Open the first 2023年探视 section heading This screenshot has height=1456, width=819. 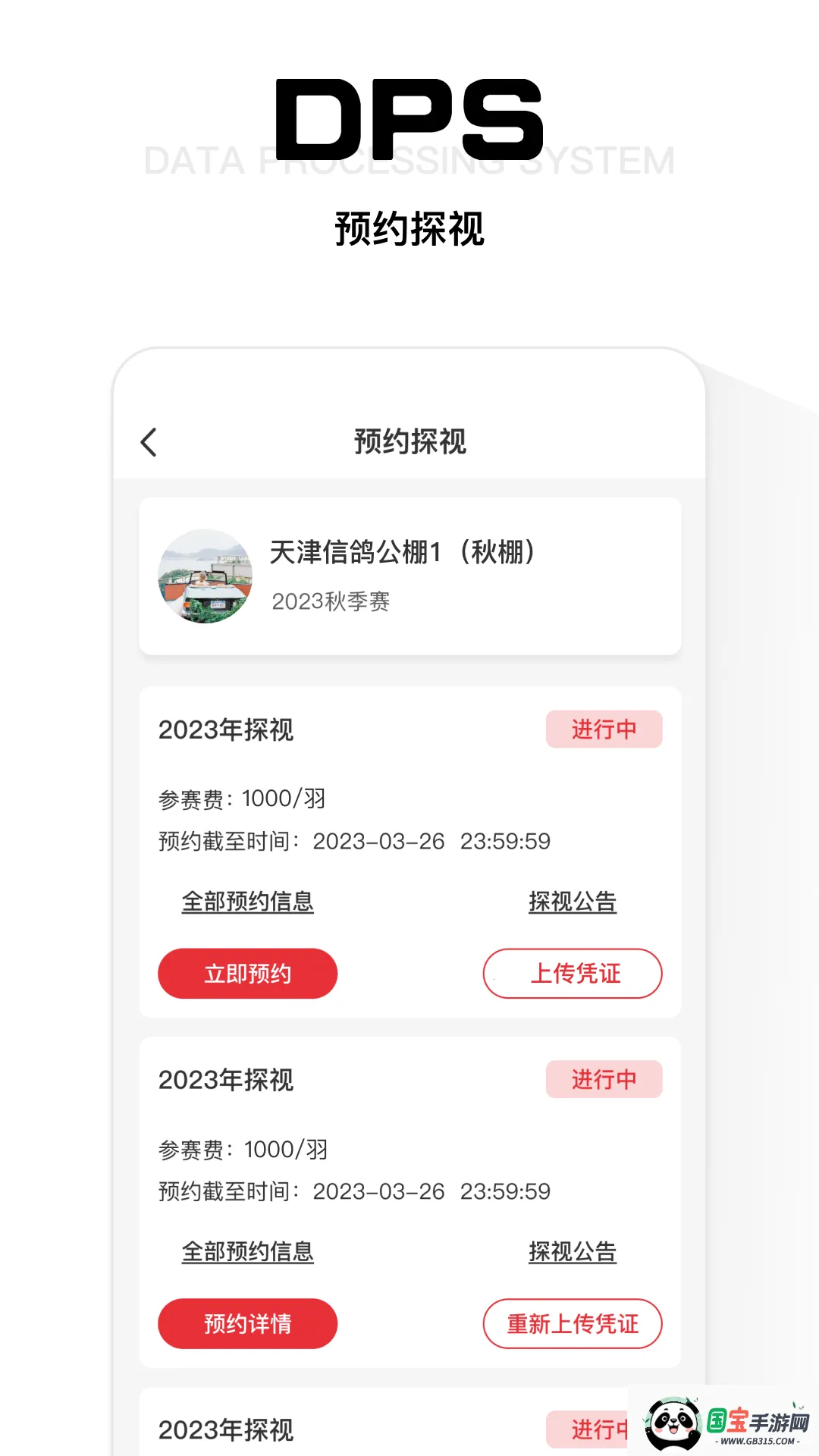coord(225,729)
